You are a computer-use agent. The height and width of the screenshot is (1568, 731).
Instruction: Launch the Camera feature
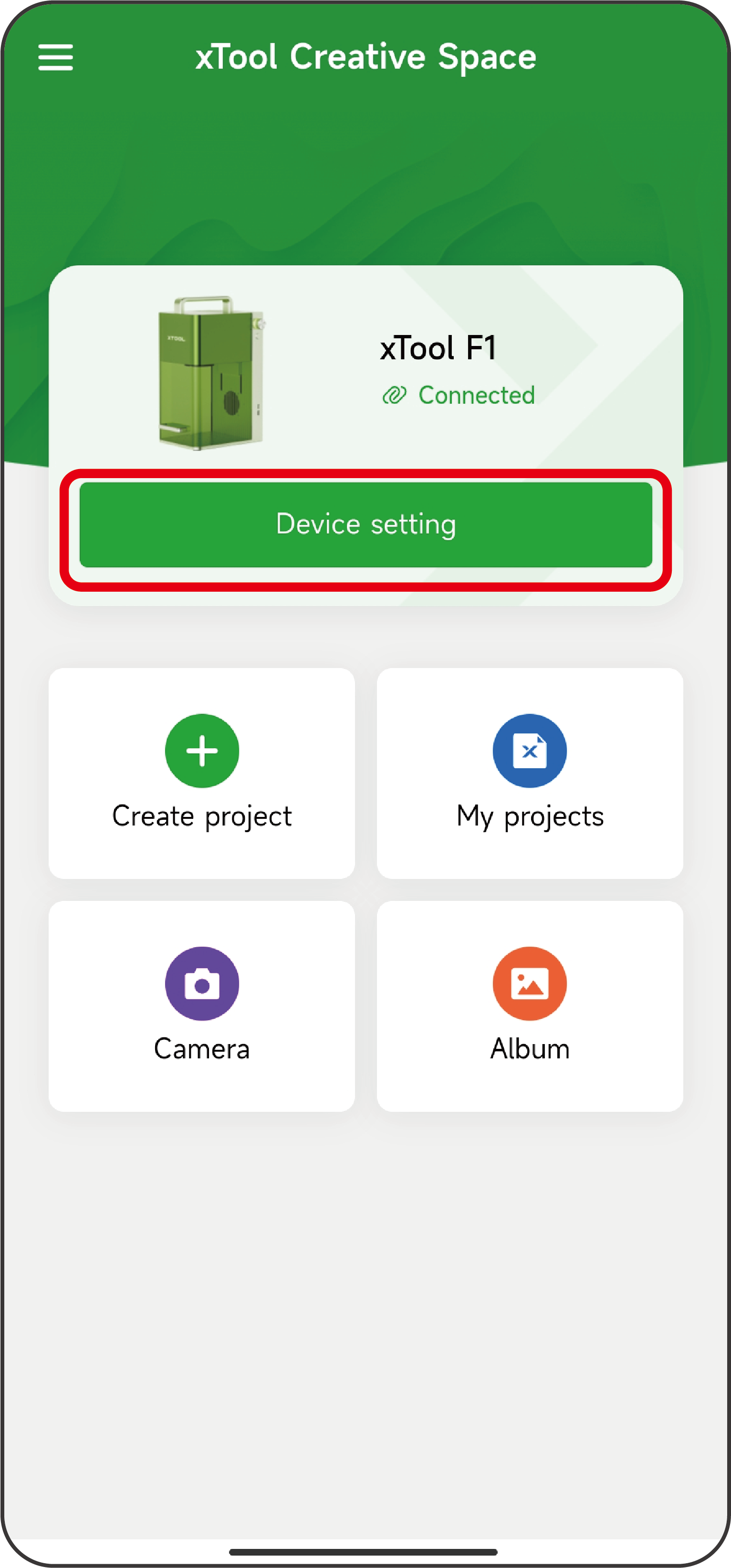tap(201, 1004)
